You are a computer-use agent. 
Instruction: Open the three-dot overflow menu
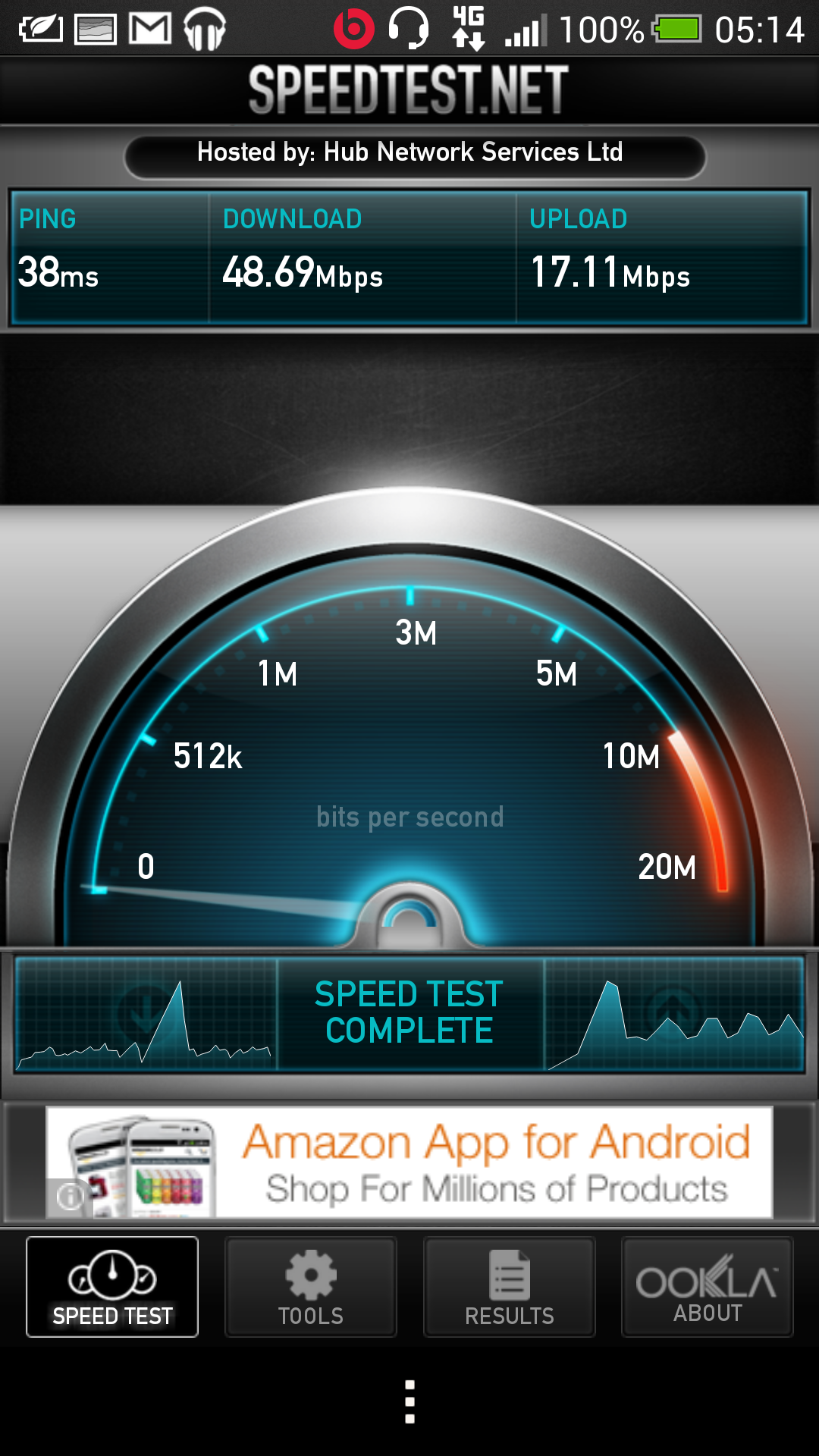pyautogui.click(x=409, y=1401)
